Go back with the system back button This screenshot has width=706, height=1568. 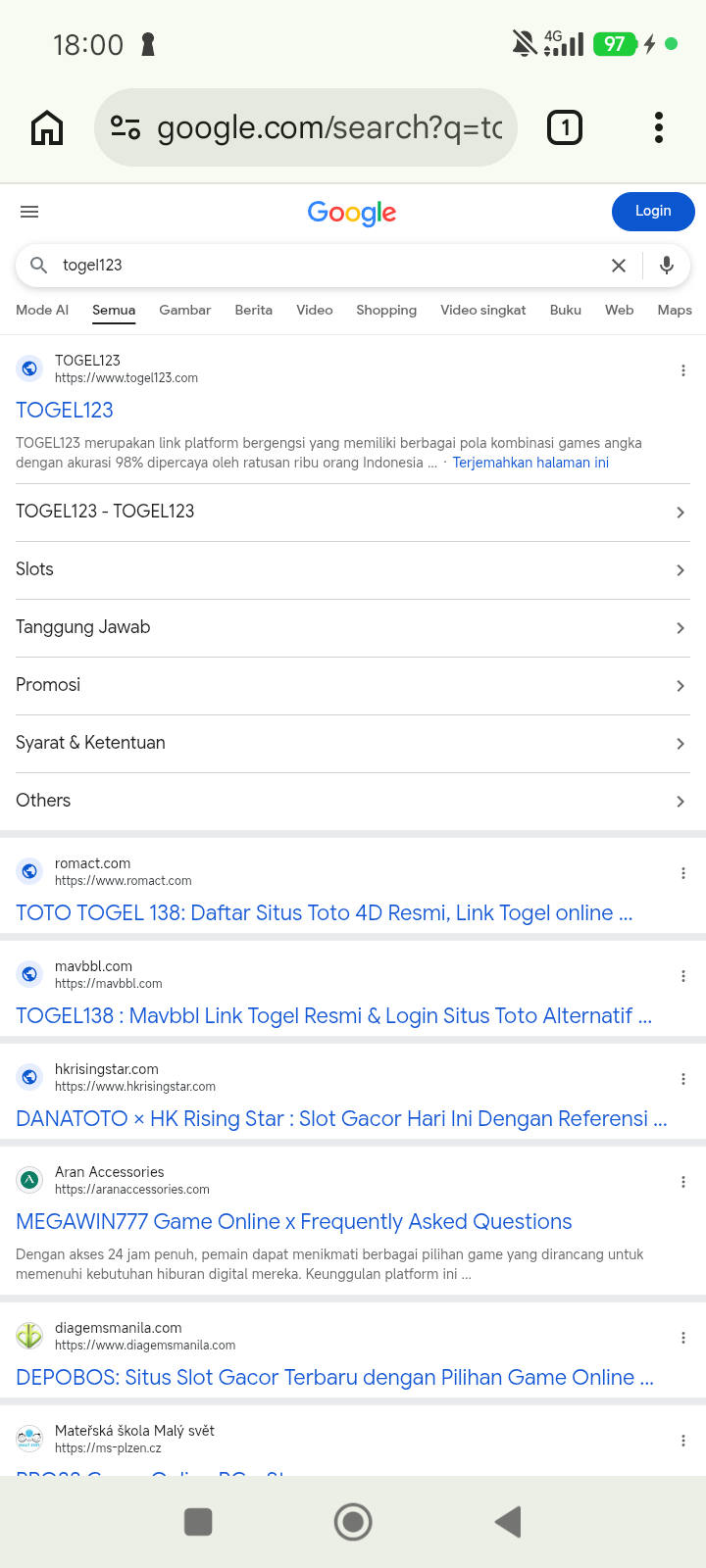(508, 1522)
